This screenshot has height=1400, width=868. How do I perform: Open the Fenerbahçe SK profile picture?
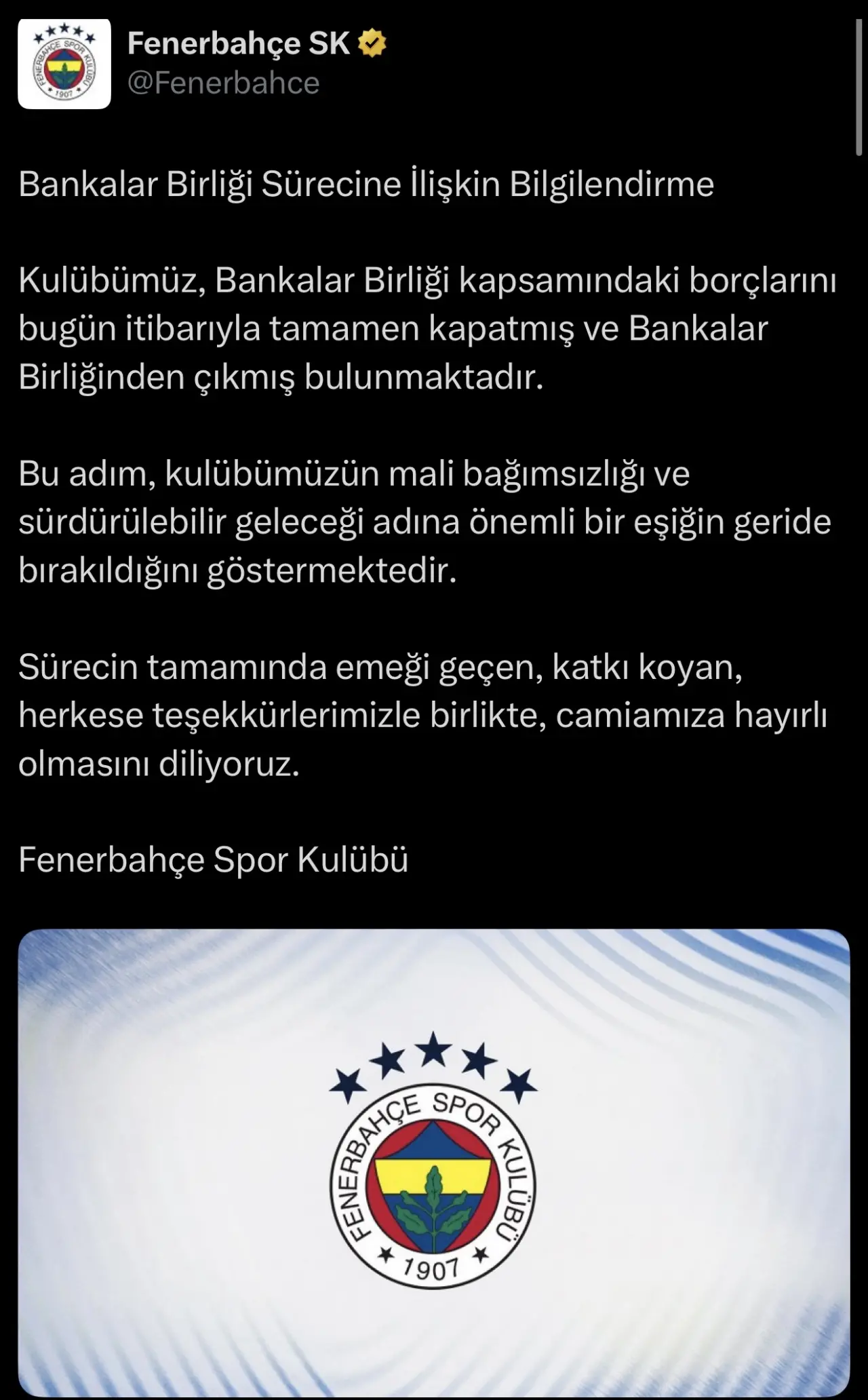[x=64, y=64]
